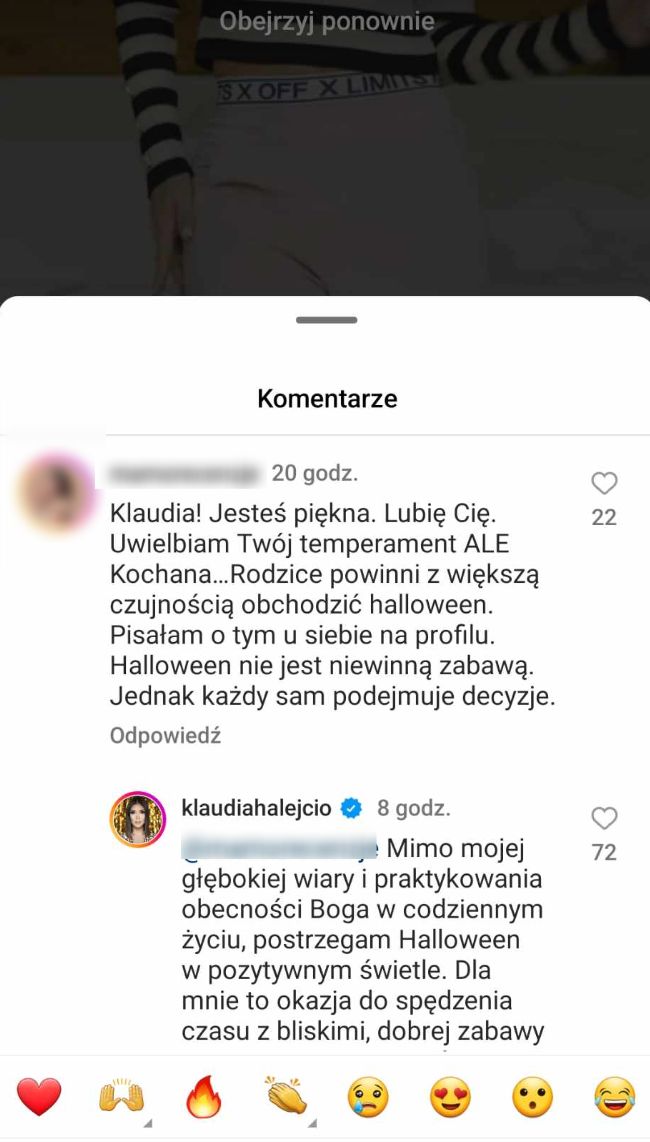
Task: Send the heart-eyes emoji reaction
Action: click(450, 1098)
